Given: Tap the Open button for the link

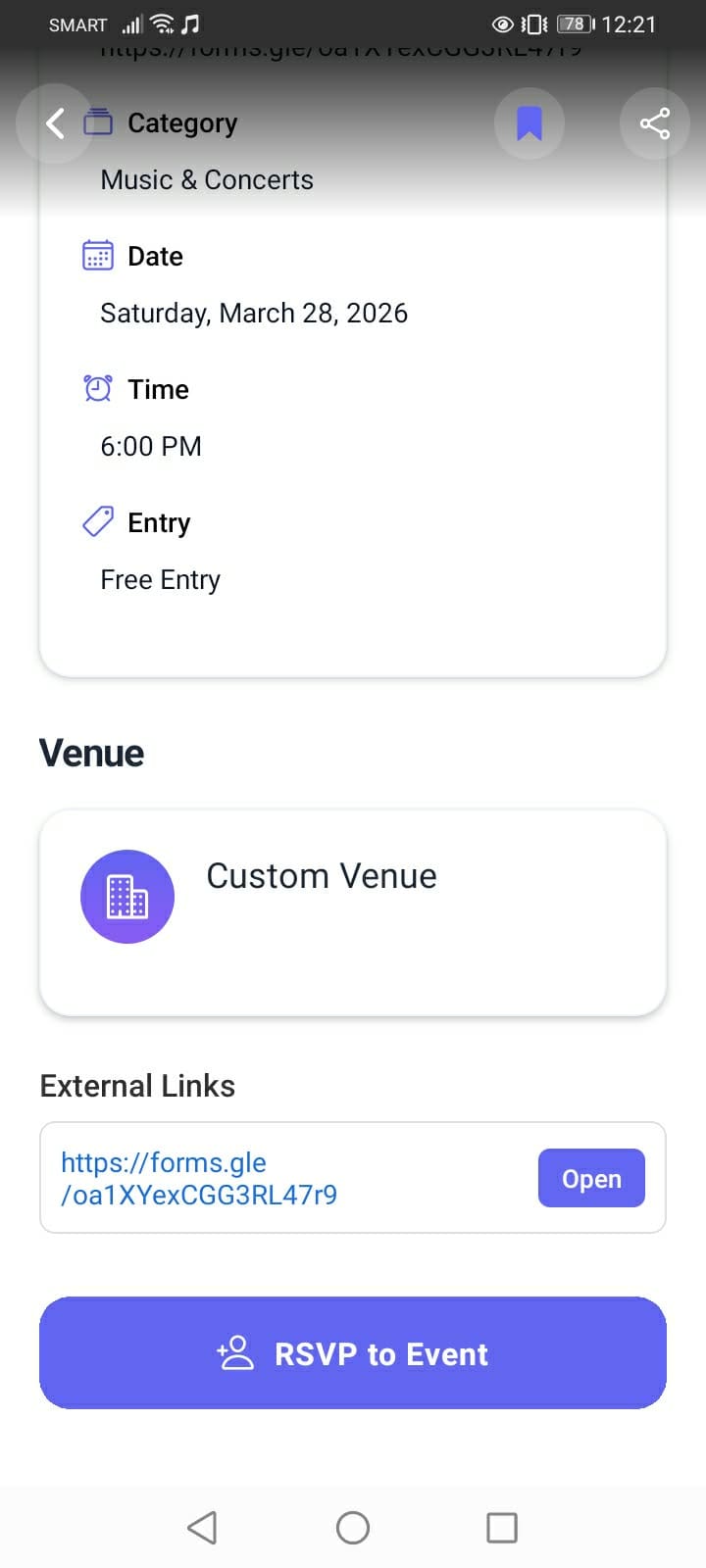Looking at the screenshot, I should pyautogui.click(x=591, y=1178).
